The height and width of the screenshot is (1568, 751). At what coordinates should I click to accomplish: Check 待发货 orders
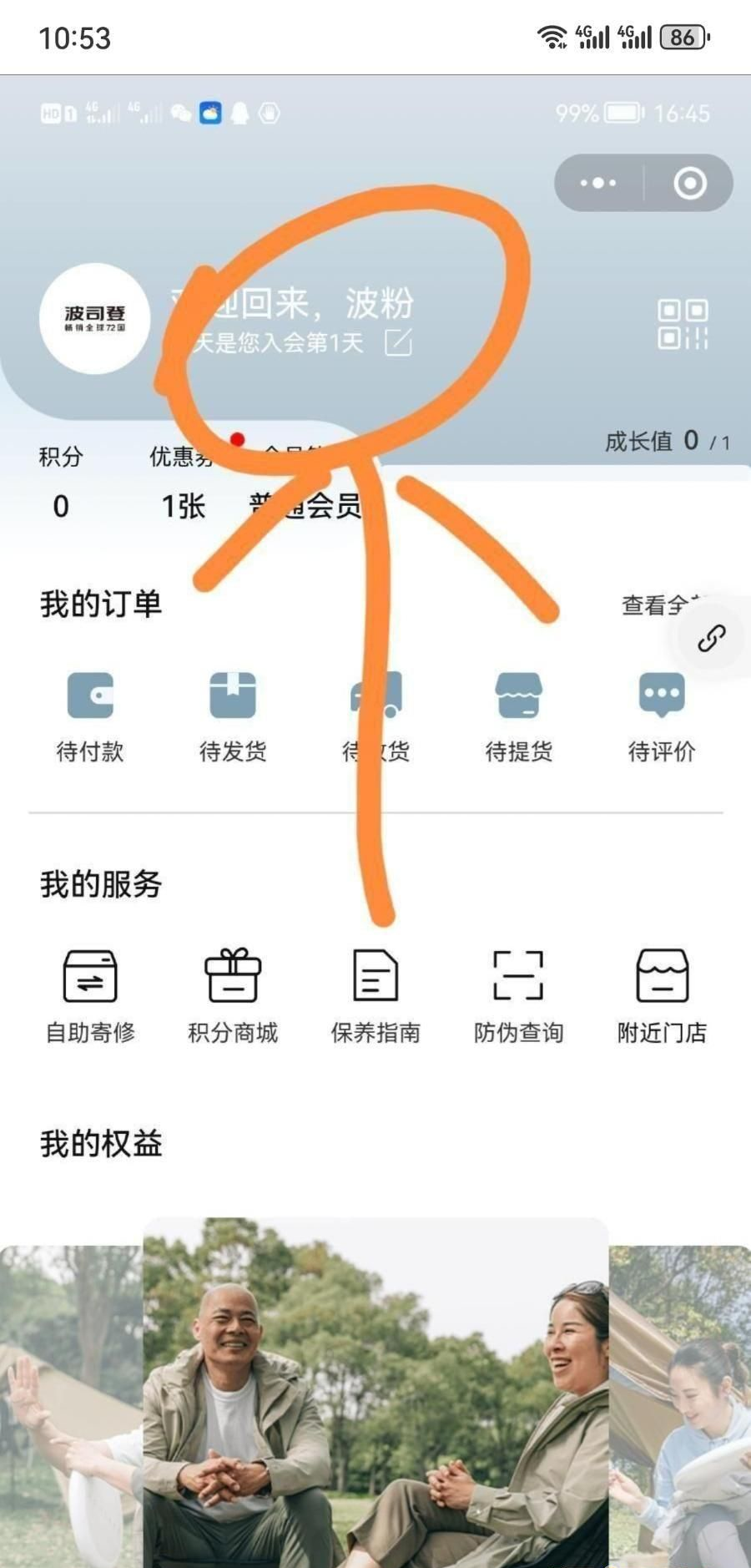pos(233,716)
